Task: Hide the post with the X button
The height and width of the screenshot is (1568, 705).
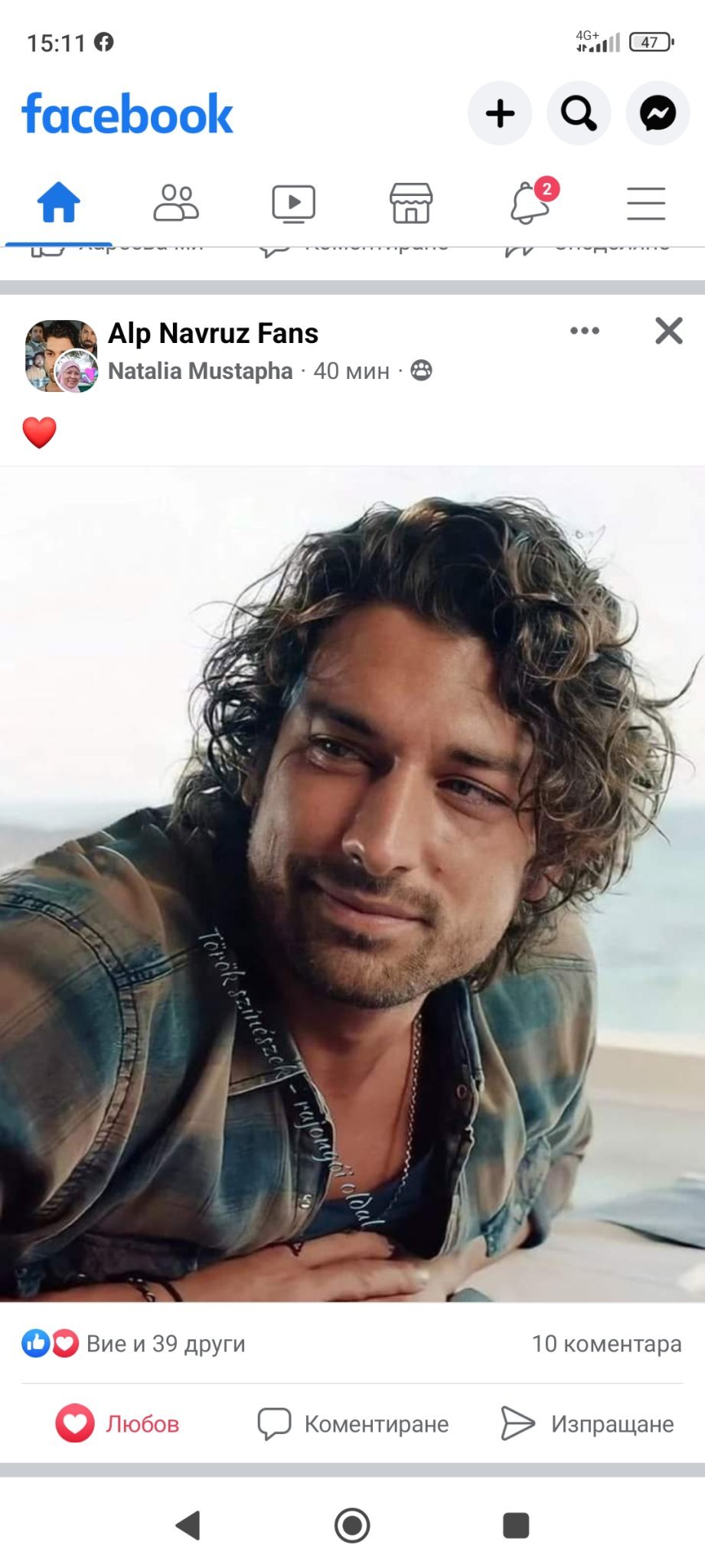Action: tap(669, 331)
